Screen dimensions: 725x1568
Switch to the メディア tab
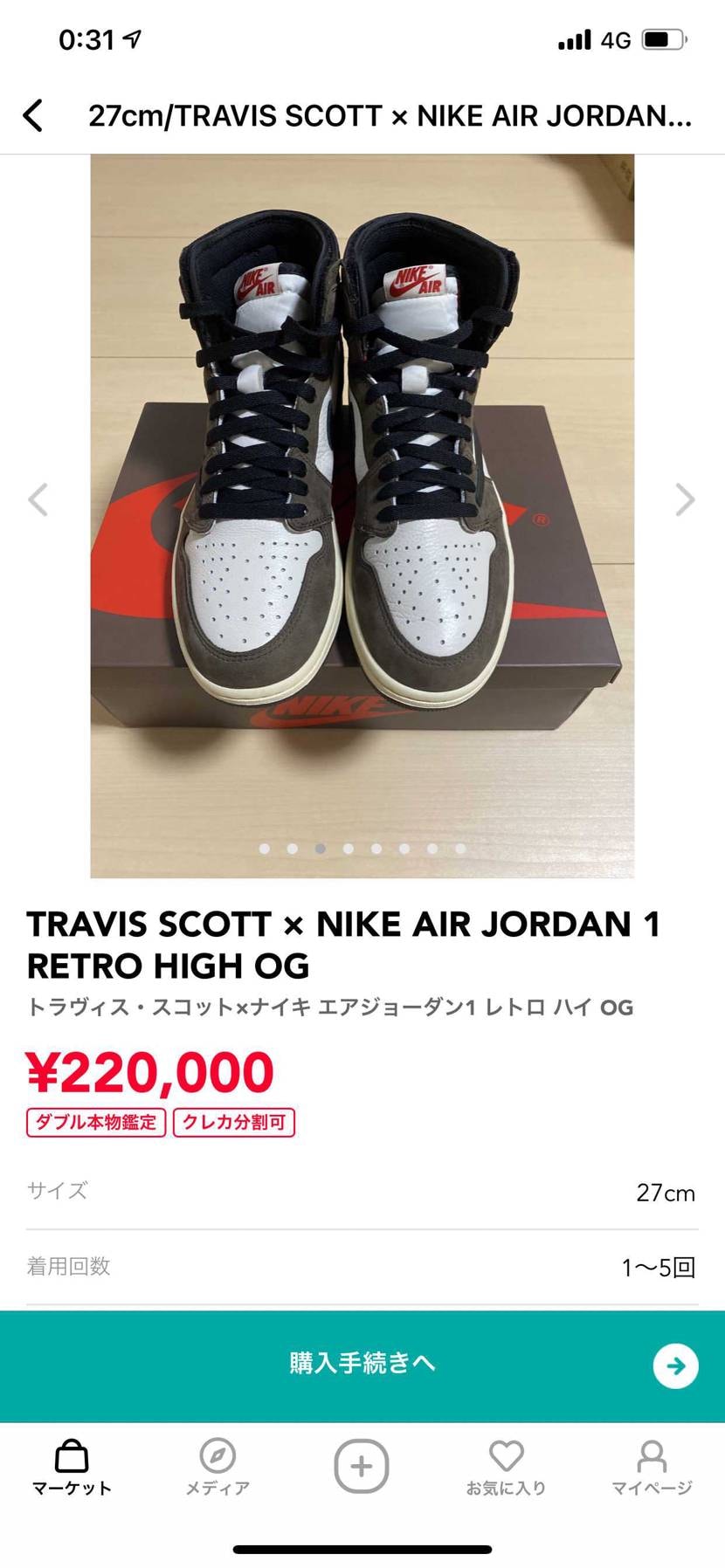(217, 1468)
